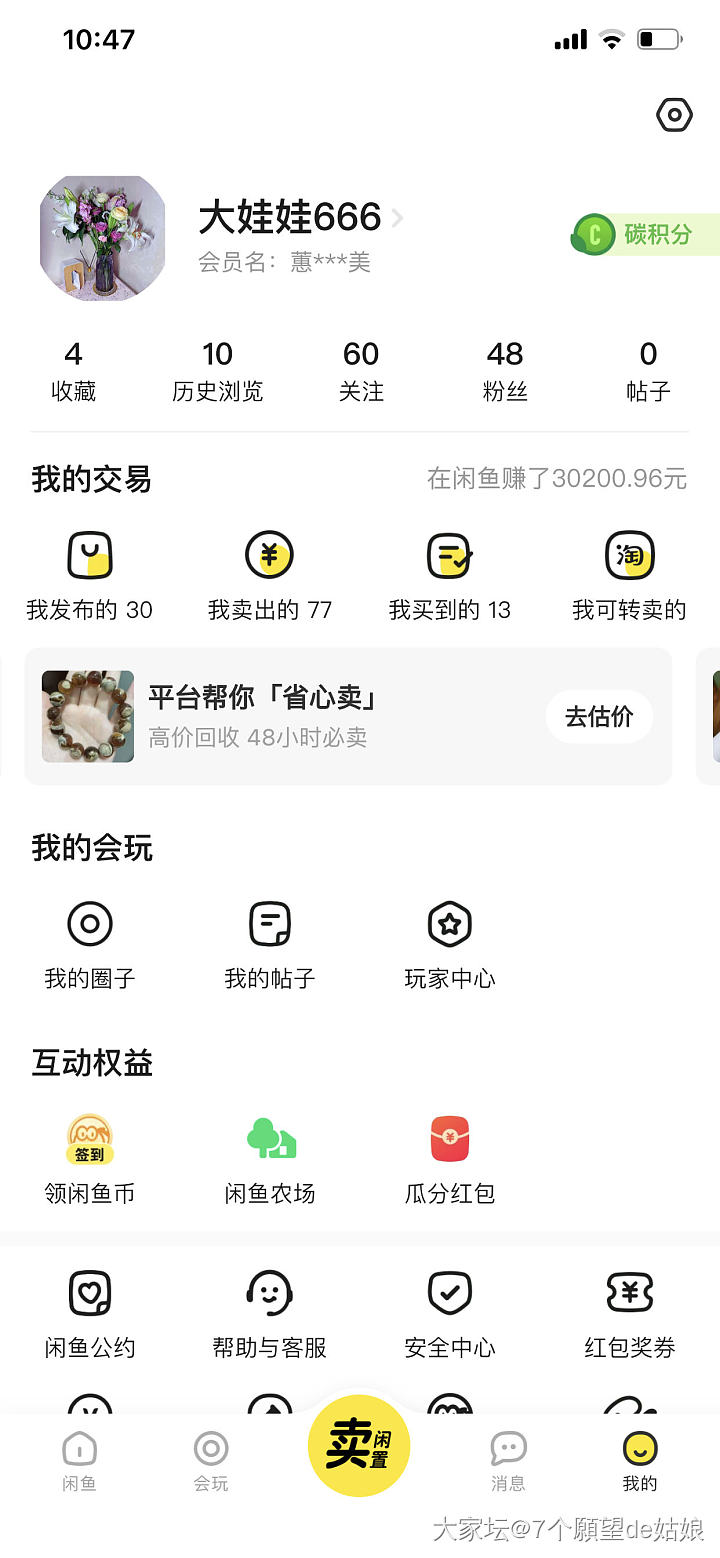View 粉丝 followers list

coord(505,370)
